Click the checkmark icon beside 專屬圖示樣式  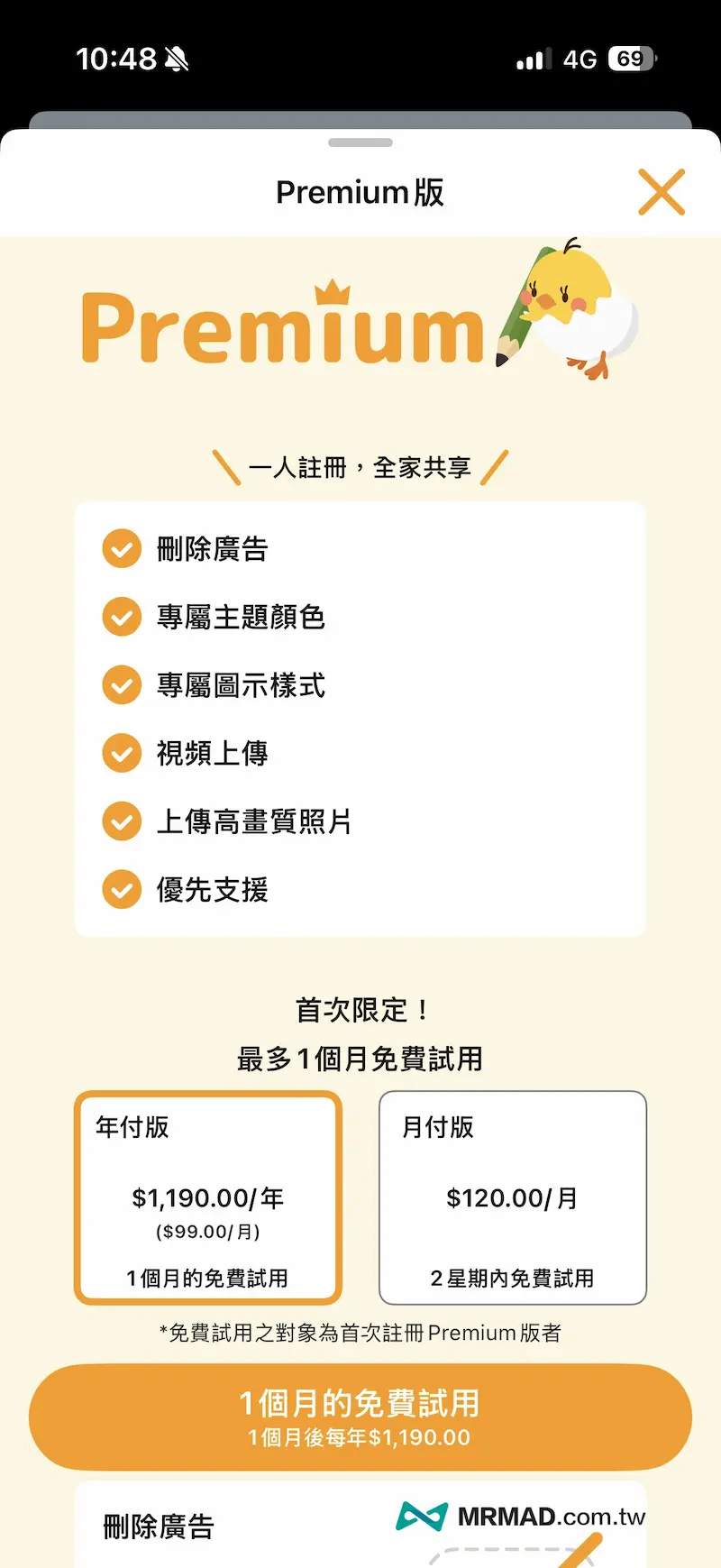pos(121,685)
